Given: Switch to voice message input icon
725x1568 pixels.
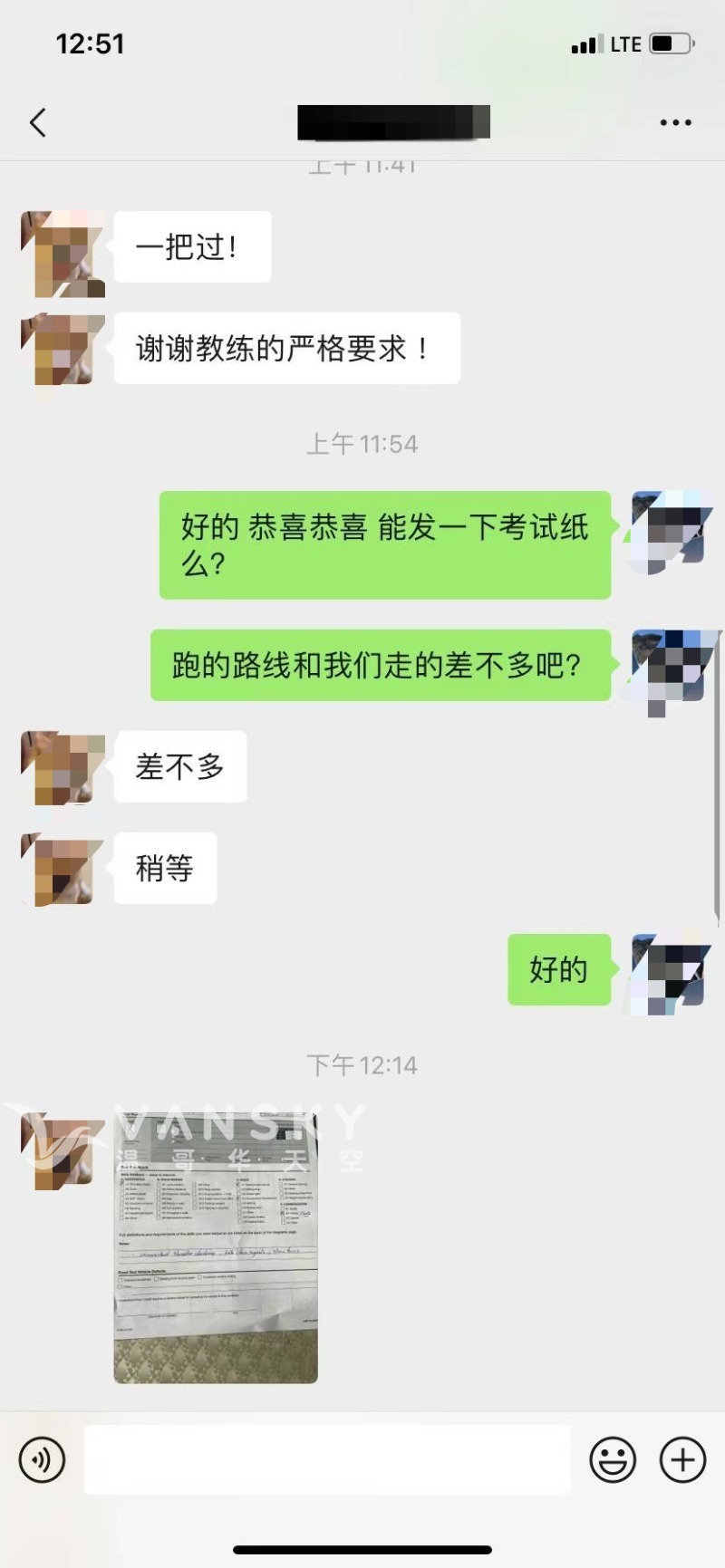Looking at the screenshot, I should [x=42, y=1459].
